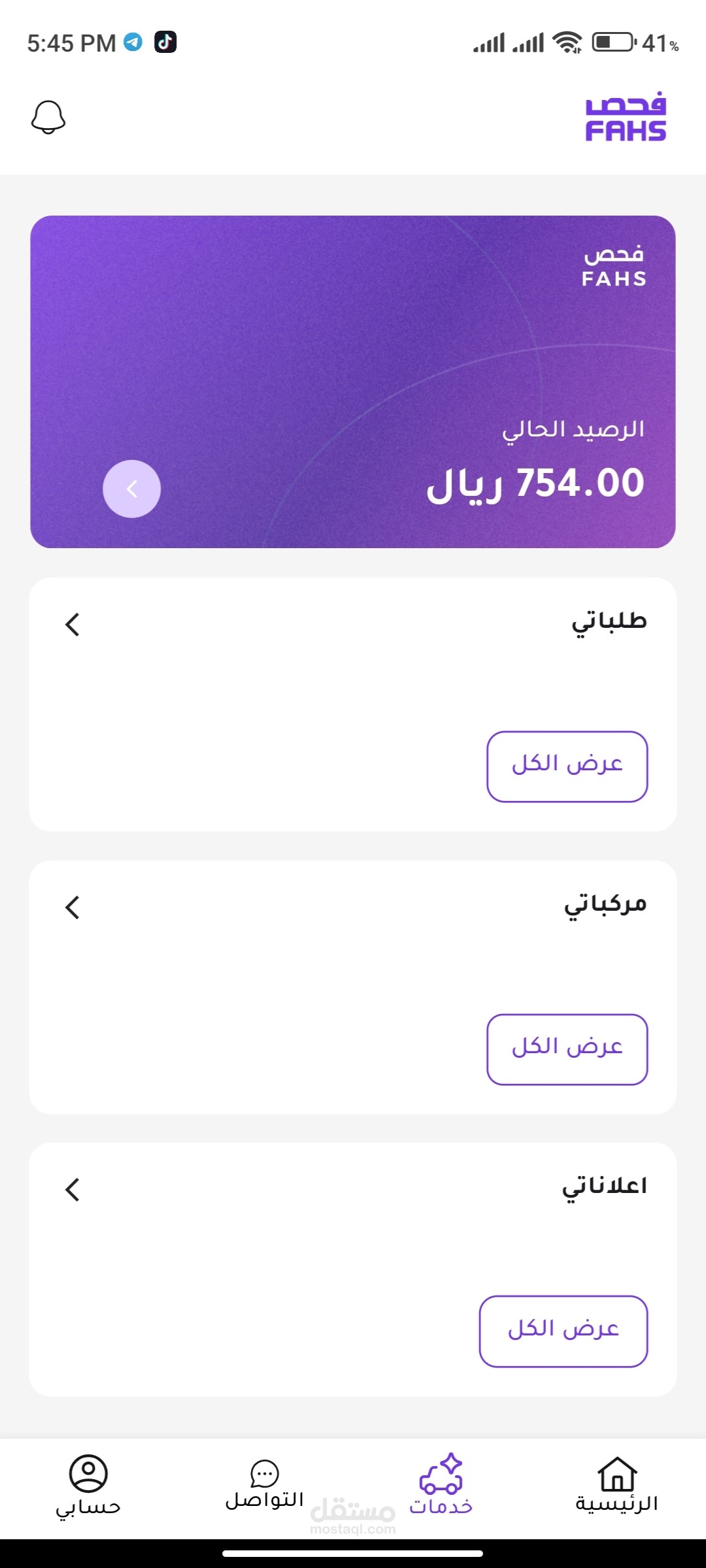Screen dimensions: 706x1568
Task: Select the خدمات tab
Action: point(441,1484)
